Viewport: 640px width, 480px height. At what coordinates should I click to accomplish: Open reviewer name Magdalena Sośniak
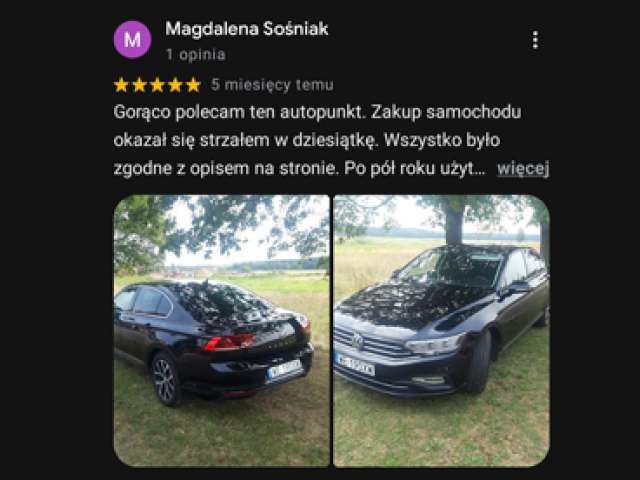coord(246,28)
